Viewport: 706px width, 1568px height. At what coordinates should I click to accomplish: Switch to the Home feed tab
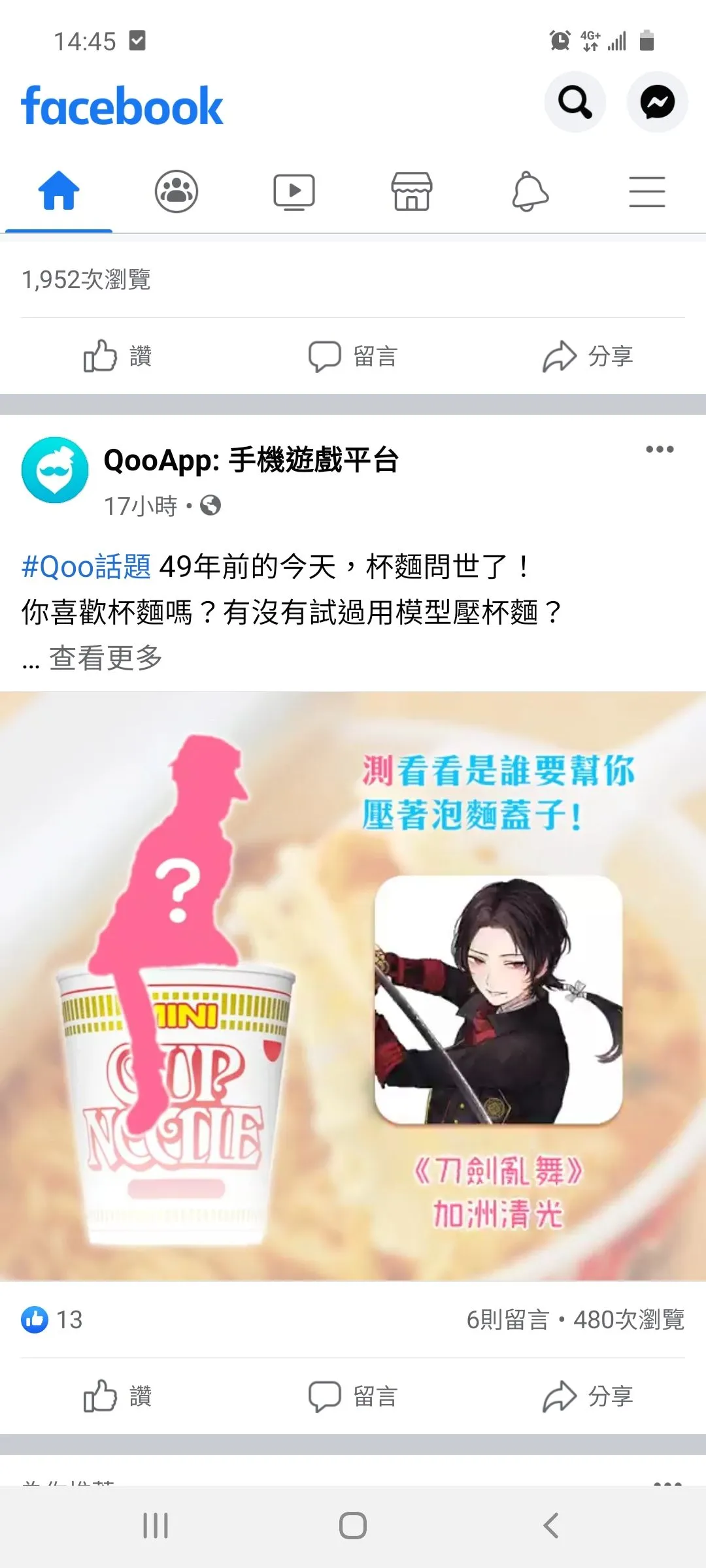pos(59,191)
